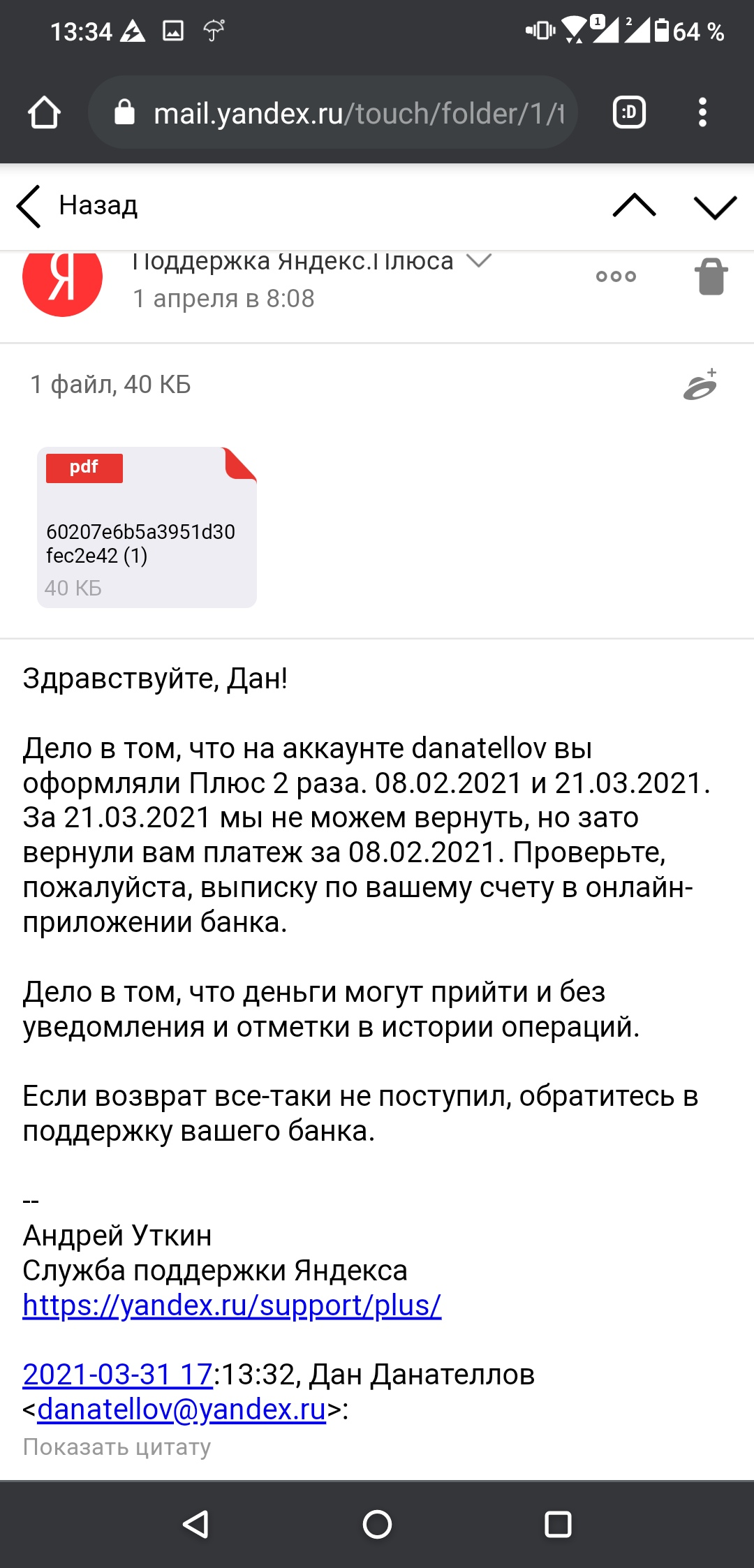The height and width of the screenshot is (1568, 754).
Task: Open the browser overflow menu
Action: click(702, 112)
